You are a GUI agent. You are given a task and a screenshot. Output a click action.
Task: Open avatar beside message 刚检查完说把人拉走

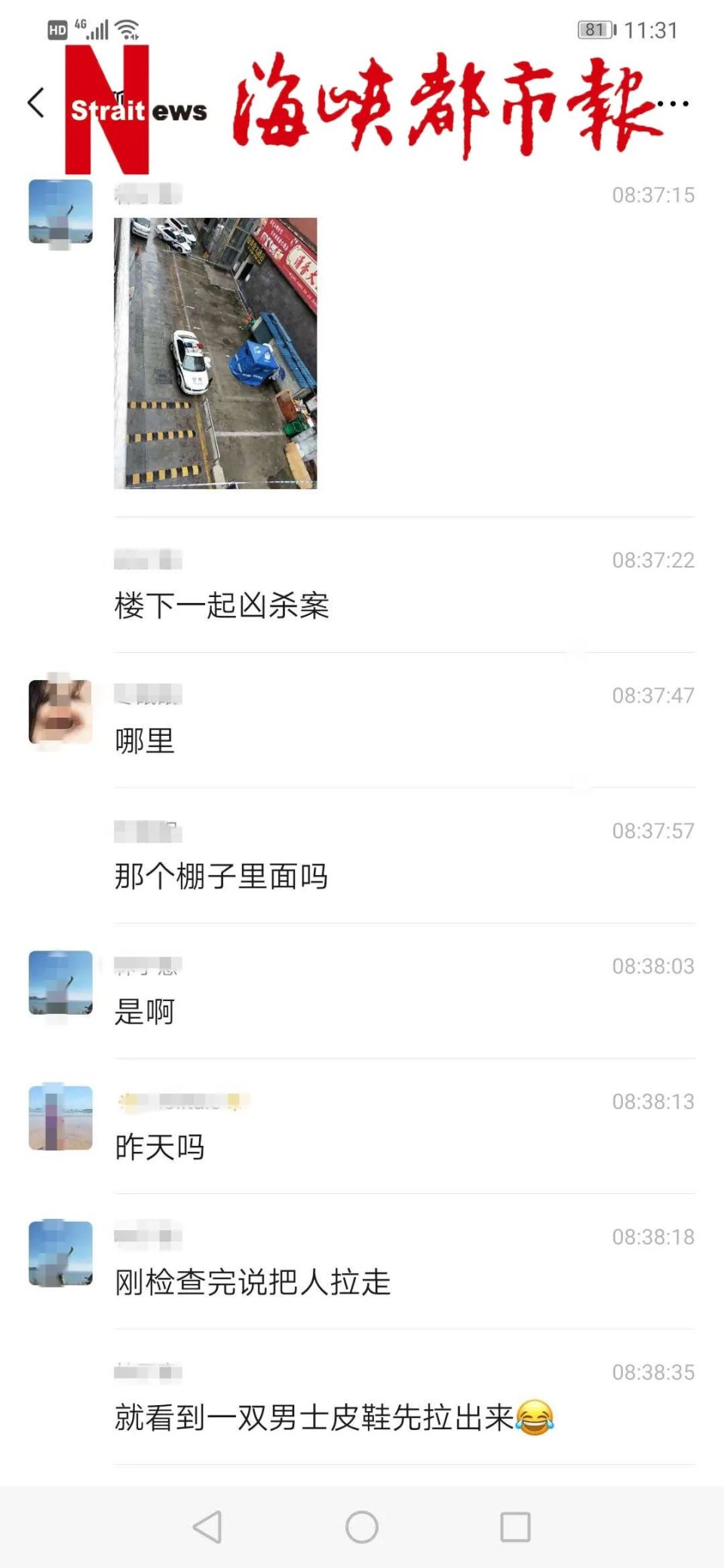pyautogui.click(x=60, y=1253)
